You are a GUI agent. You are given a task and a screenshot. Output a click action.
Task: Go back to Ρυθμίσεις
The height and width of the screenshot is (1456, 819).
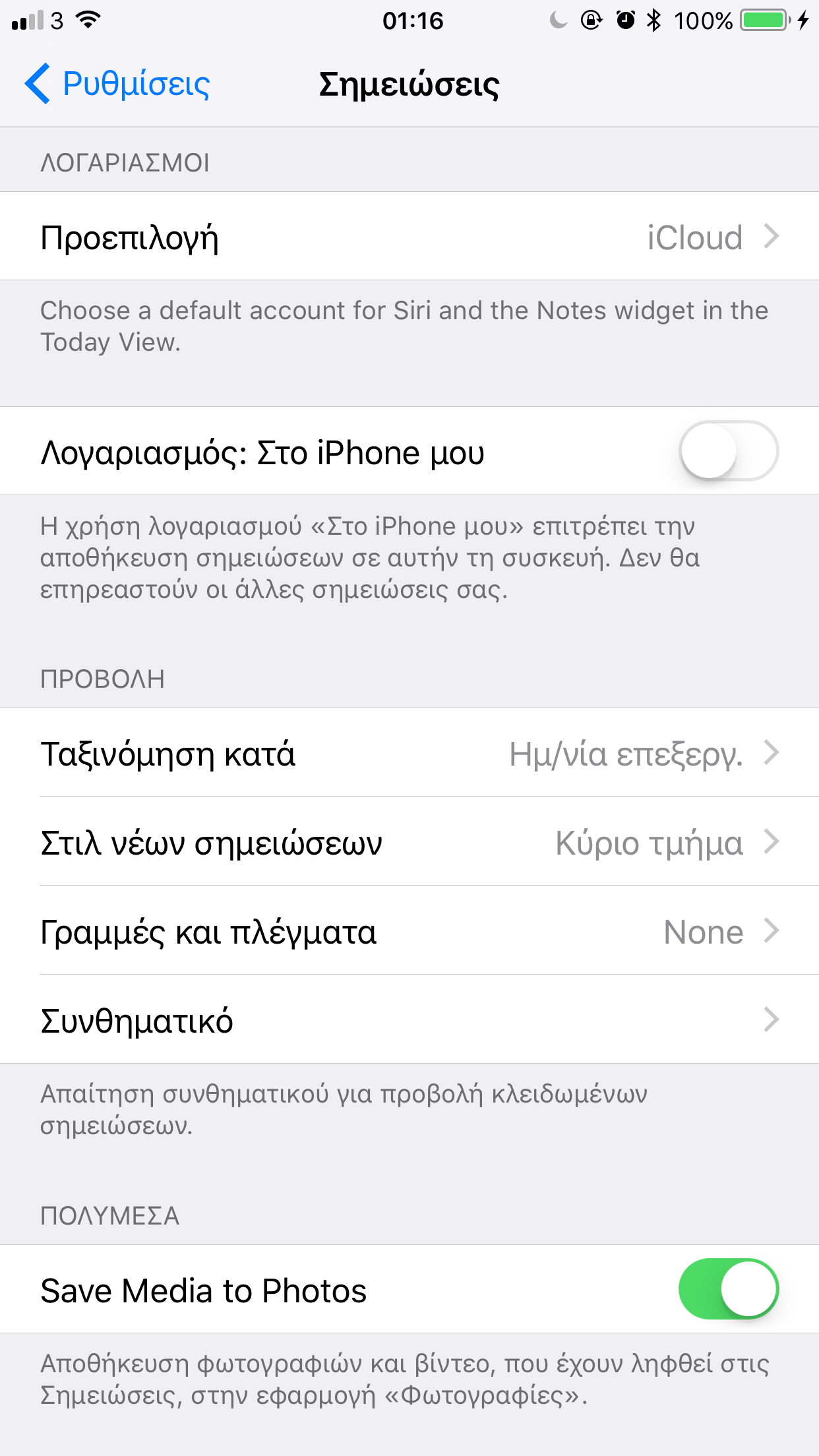pos(117,84)
